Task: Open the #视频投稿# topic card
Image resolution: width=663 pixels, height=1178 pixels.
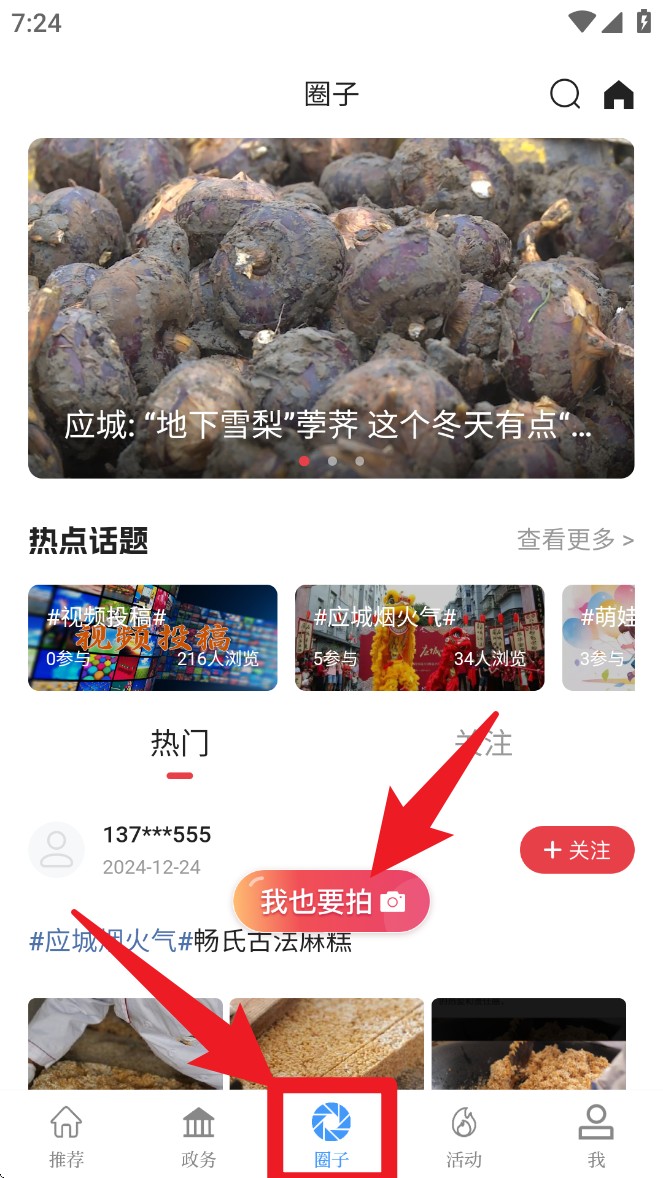Action: (x=153, y=638)
